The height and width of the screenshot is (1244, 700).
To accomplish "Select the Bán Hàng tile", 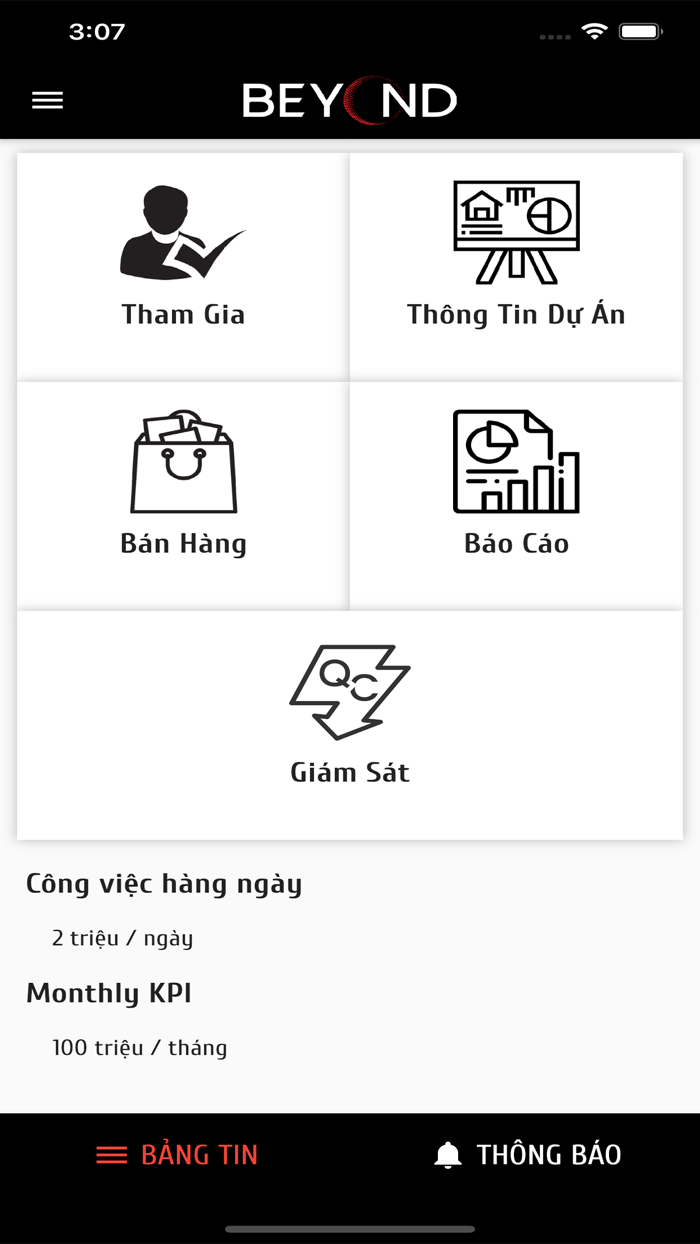I will 183,495.
